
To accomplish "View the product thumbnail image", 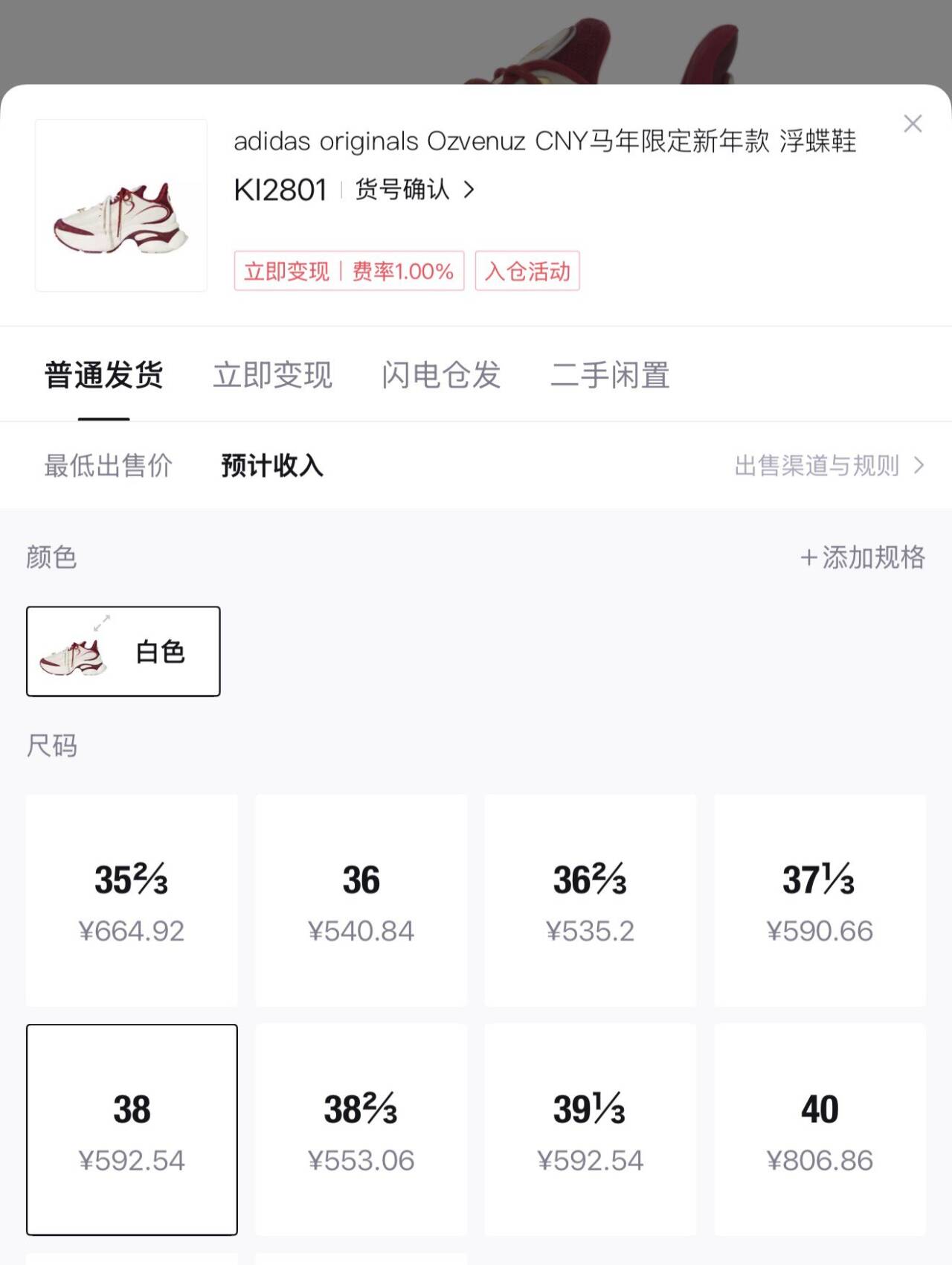I will click(x=121, y=205).
